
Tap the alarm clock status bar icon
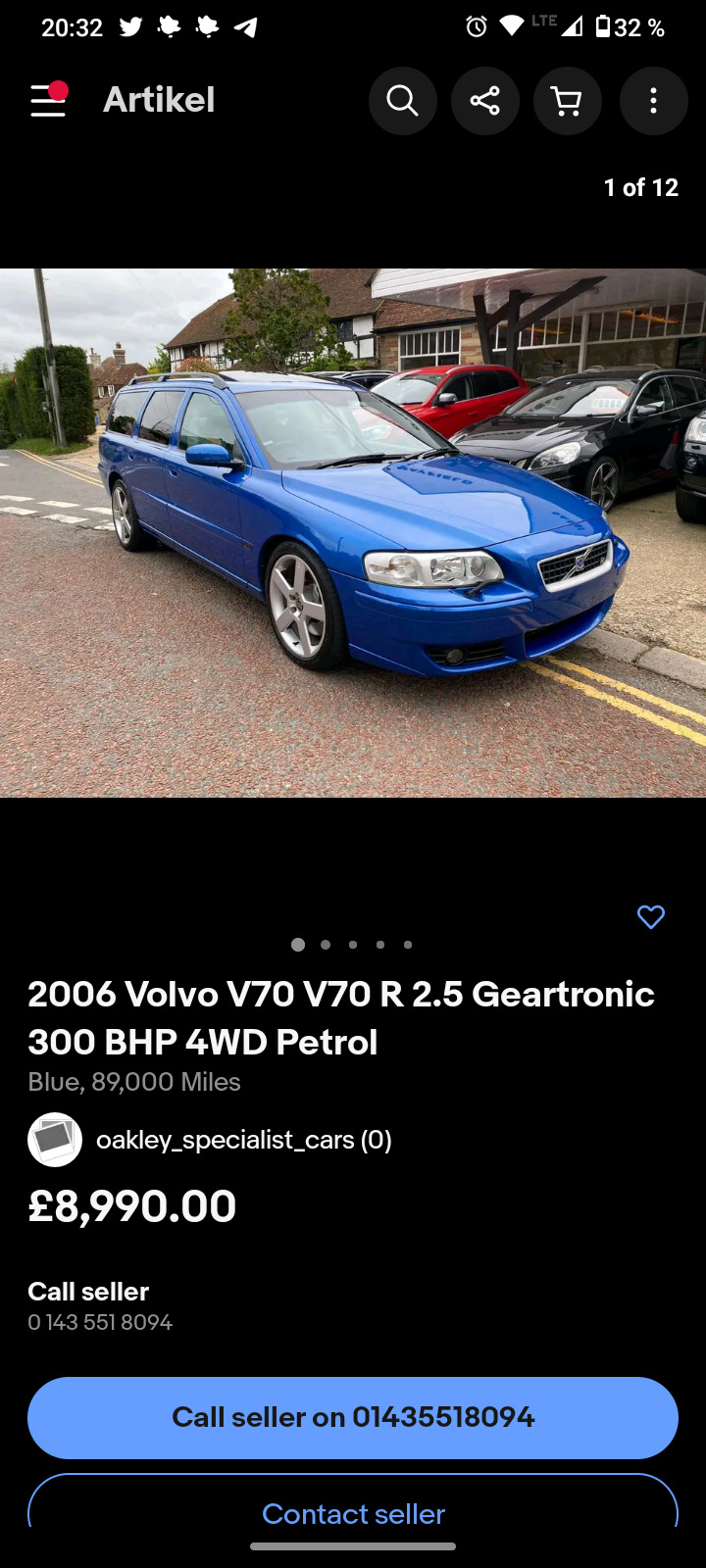pyautogui.click(x=475, y=26)
